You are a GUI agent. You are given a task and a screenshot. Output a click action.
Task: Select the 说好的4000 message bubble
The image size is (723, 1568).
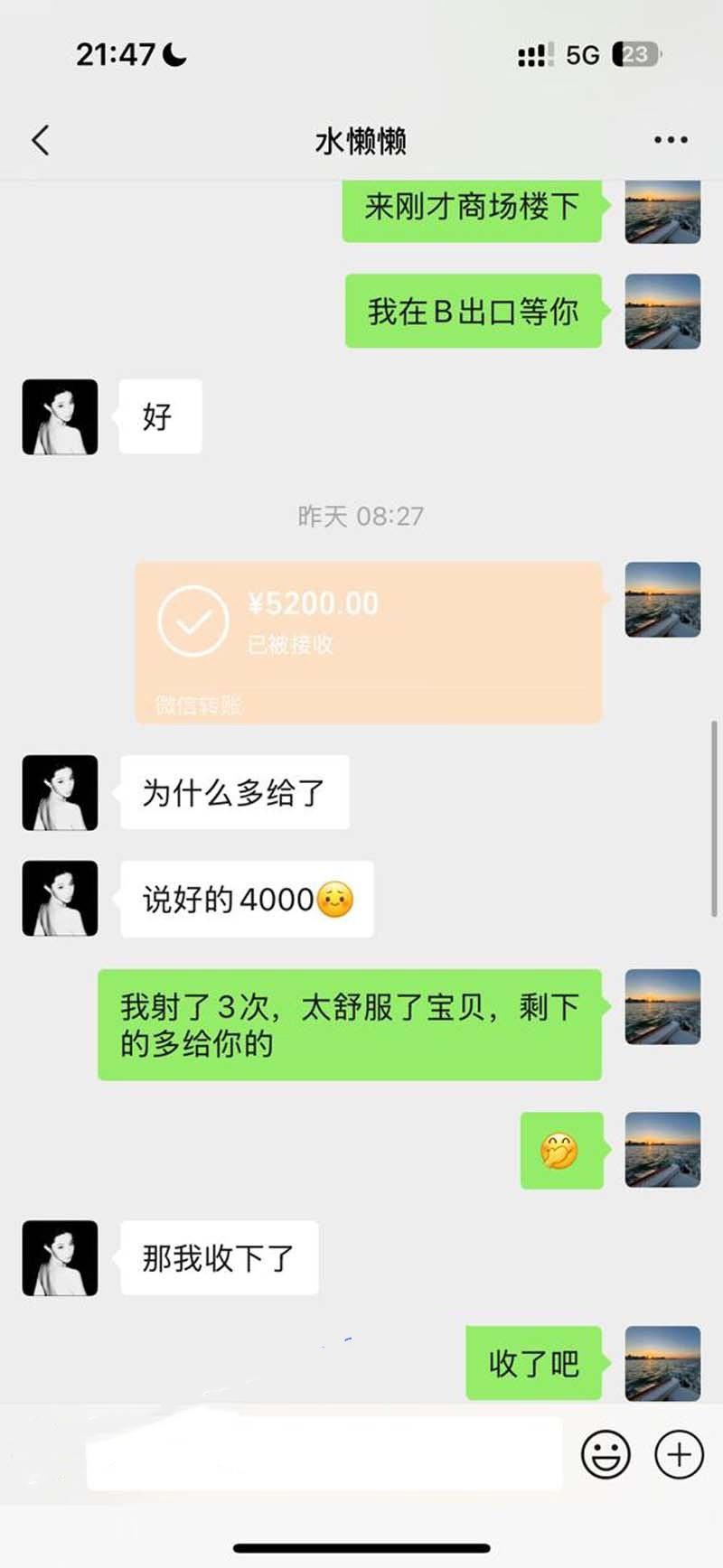(246, 900)
